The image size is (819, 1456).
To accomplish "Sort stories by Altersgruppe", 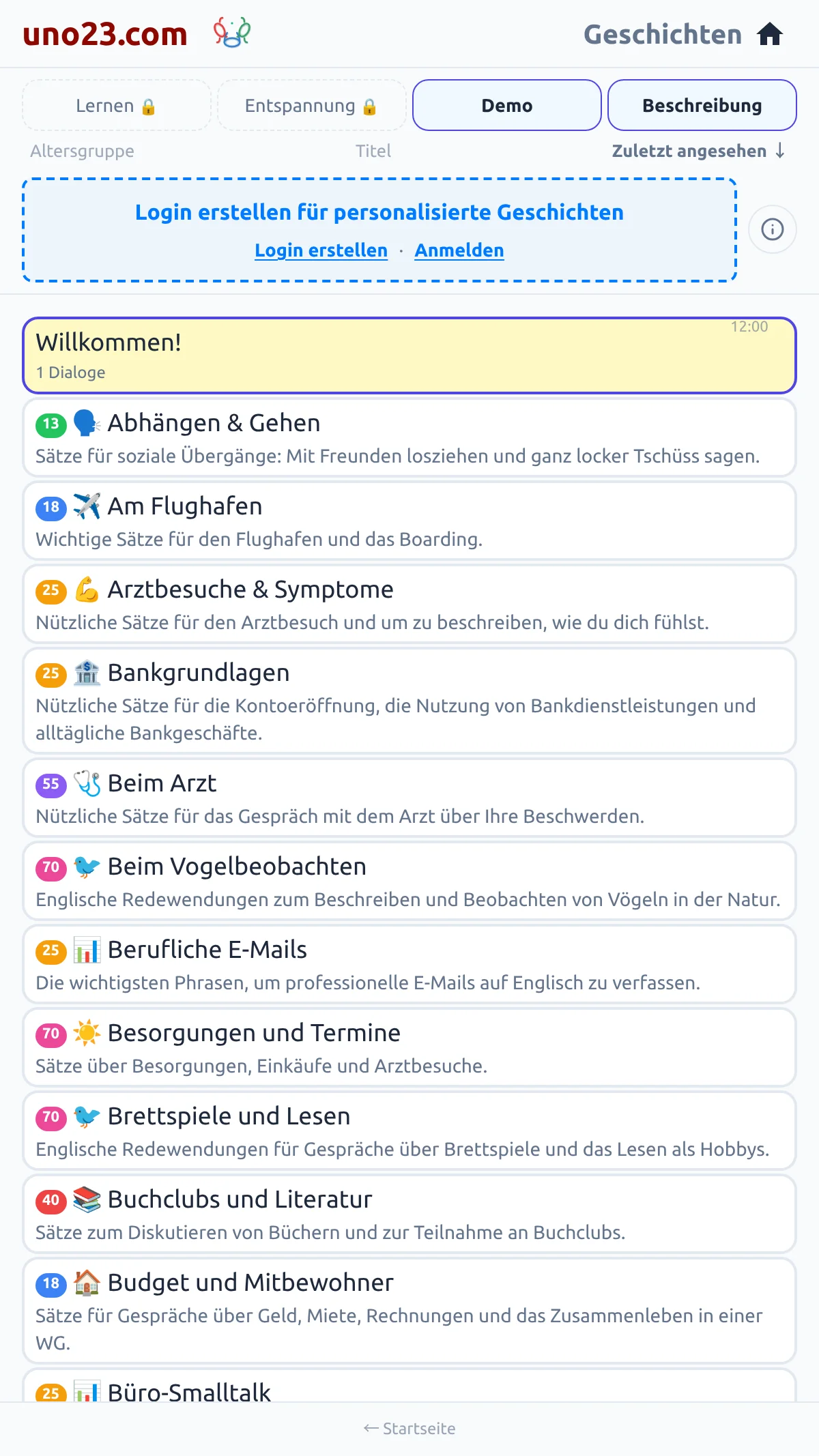I will pyautogui.click(x=82, y=151).
